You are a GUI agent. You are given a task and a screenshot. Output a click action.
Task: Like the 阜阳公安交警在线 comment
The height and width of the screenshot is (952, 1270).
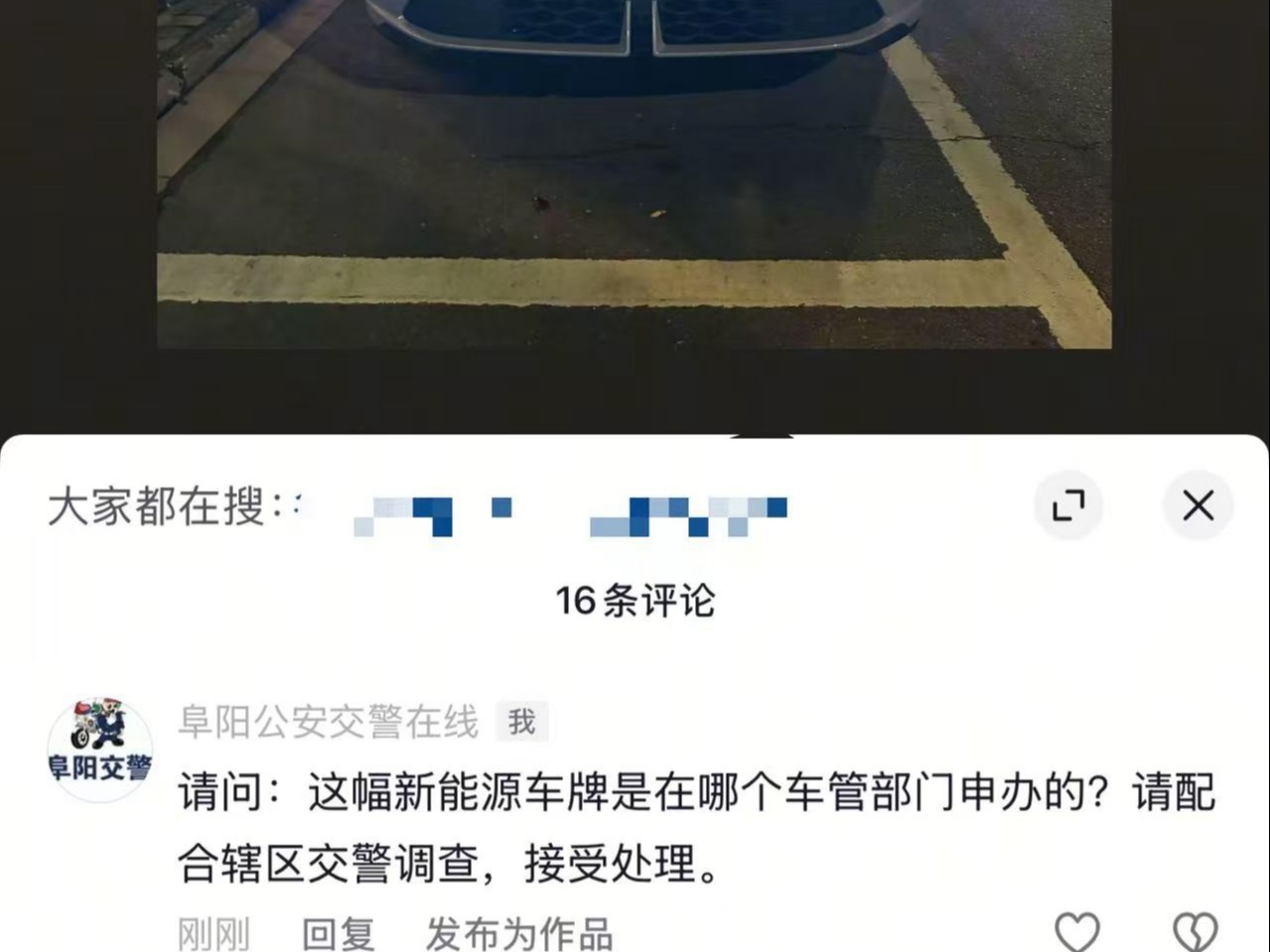(1076, 931)
